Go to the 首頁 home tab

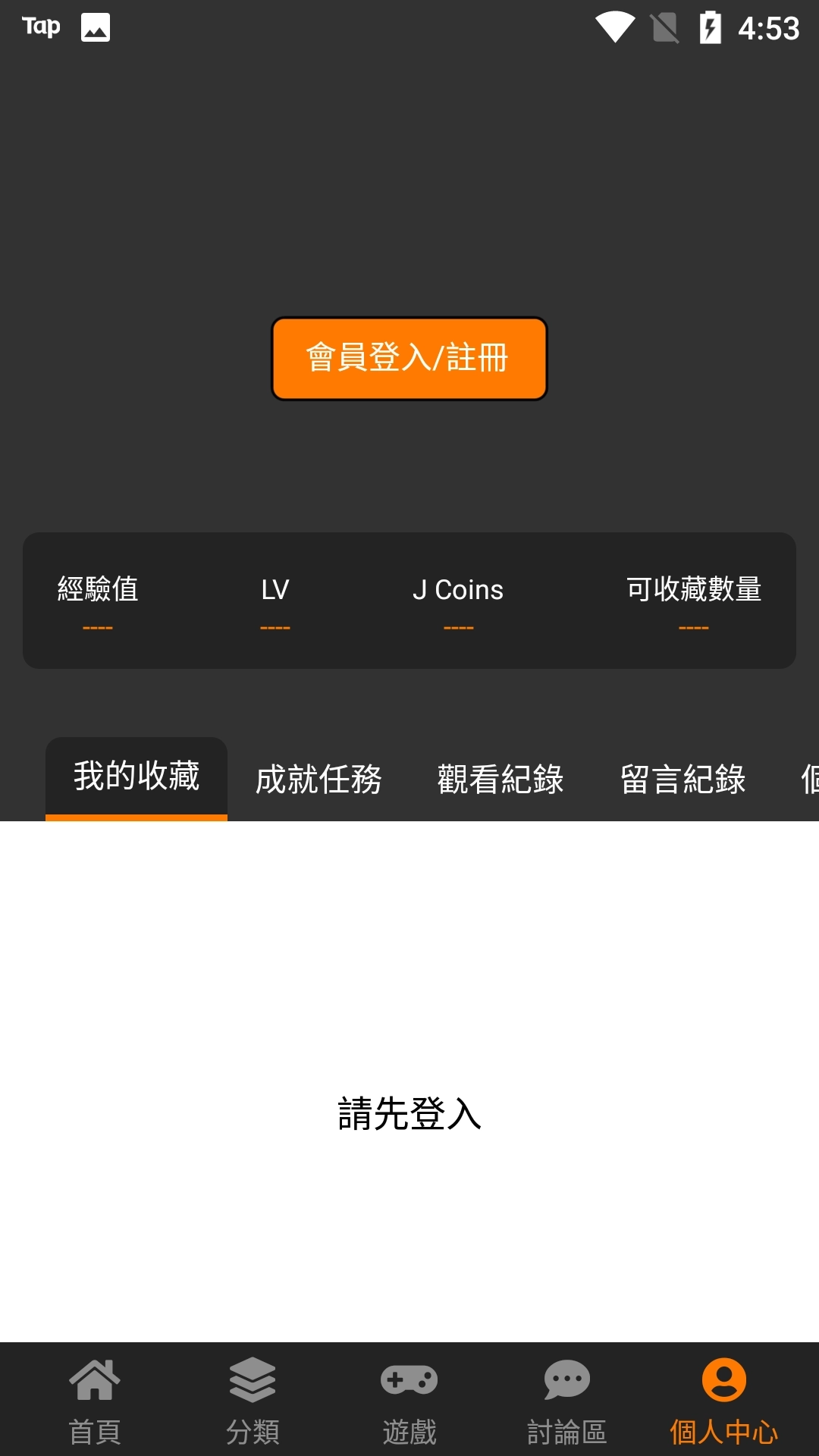95,1400
